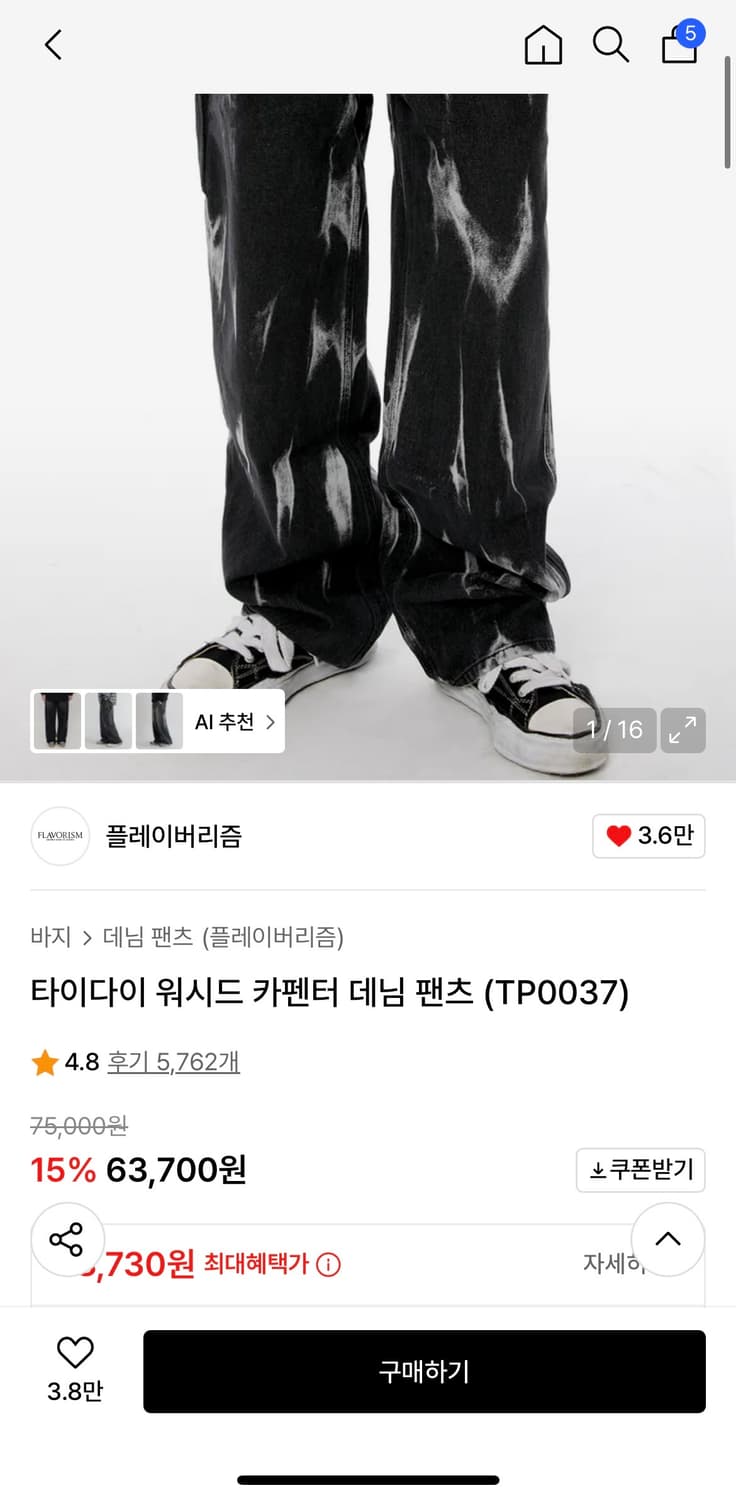The width and height of the screenshot is (736, 1500).
Task: Go back using the left arrow
Action: pos(52,44)
